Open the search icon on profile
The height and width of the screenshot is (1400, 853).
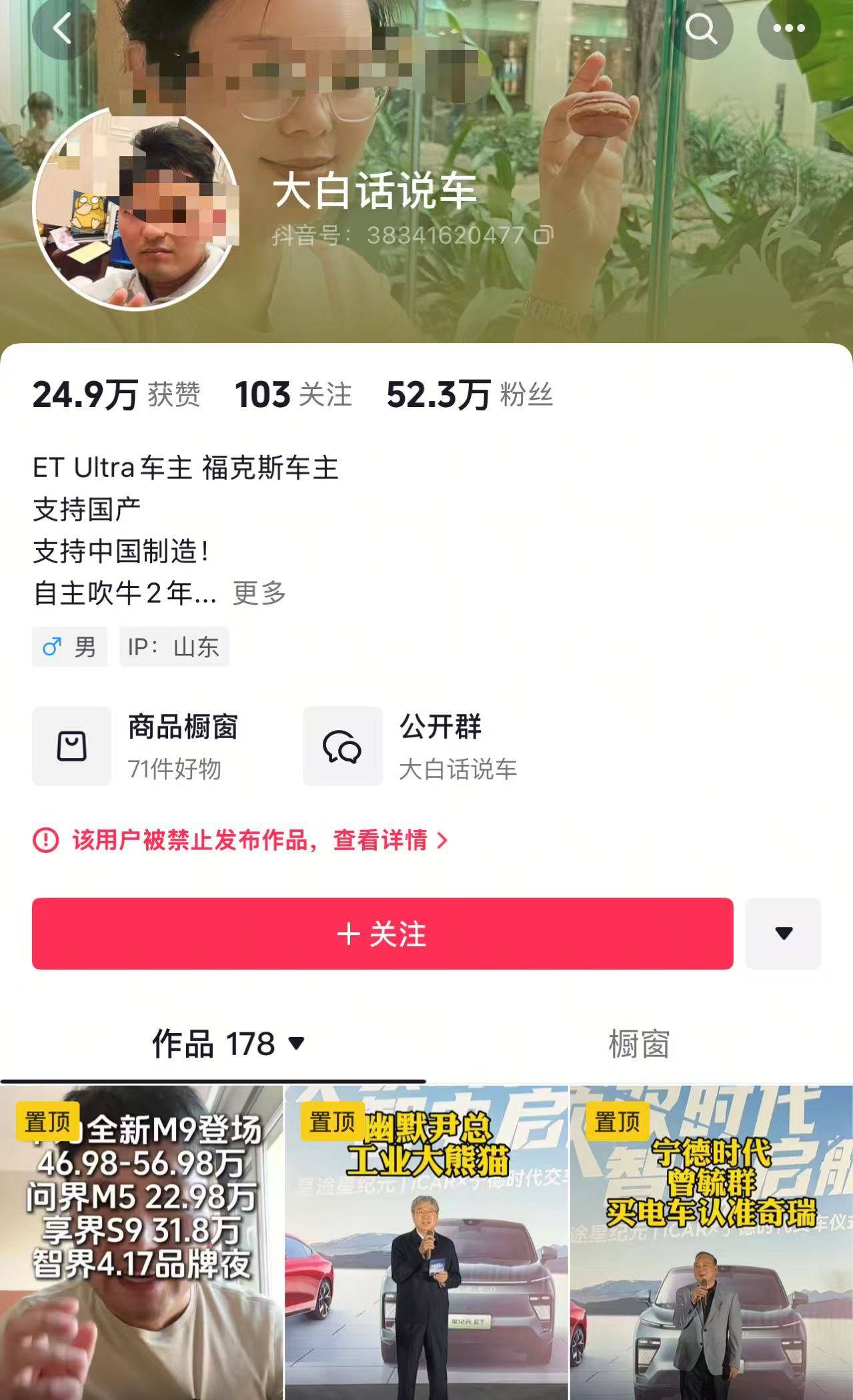point(701,29)
